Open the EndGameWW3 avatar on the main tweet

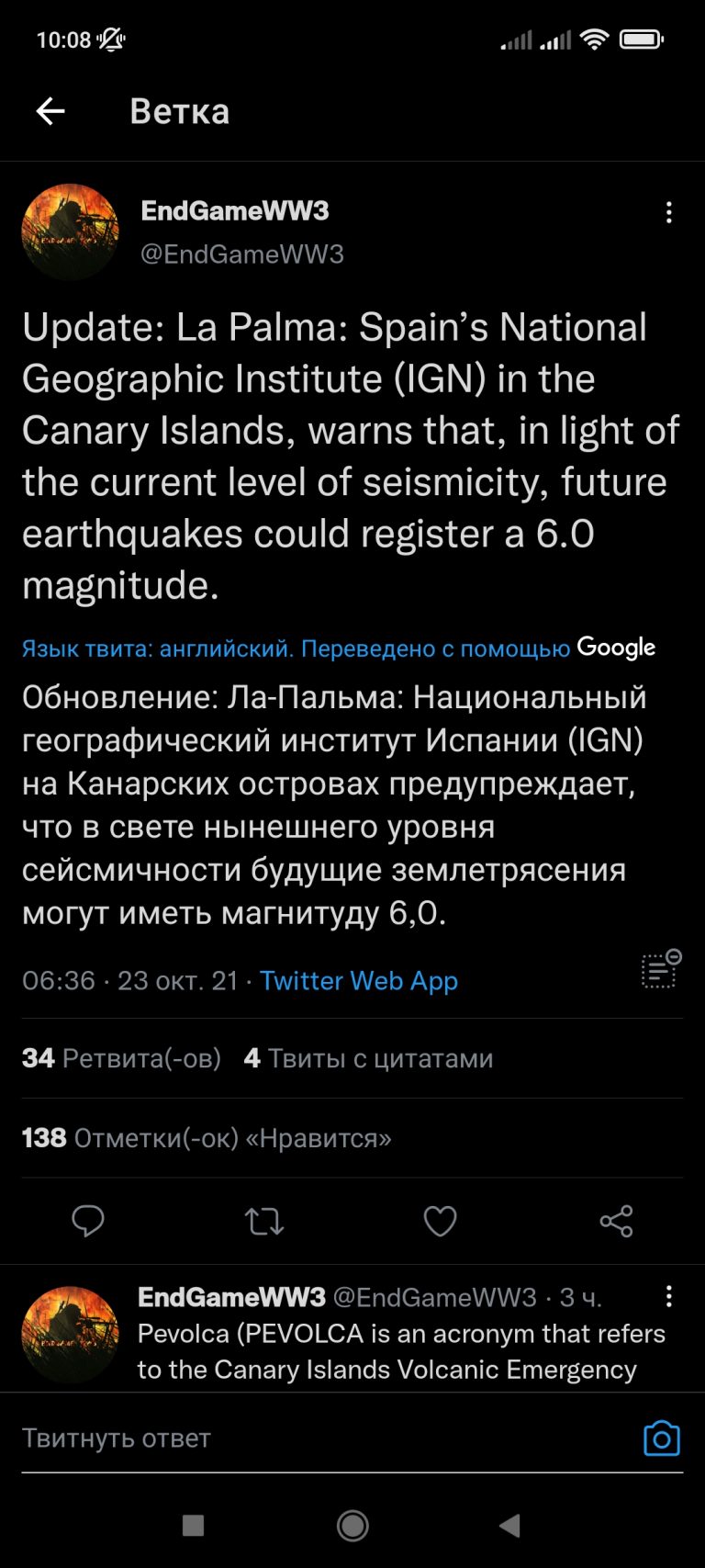pos(71,231)
